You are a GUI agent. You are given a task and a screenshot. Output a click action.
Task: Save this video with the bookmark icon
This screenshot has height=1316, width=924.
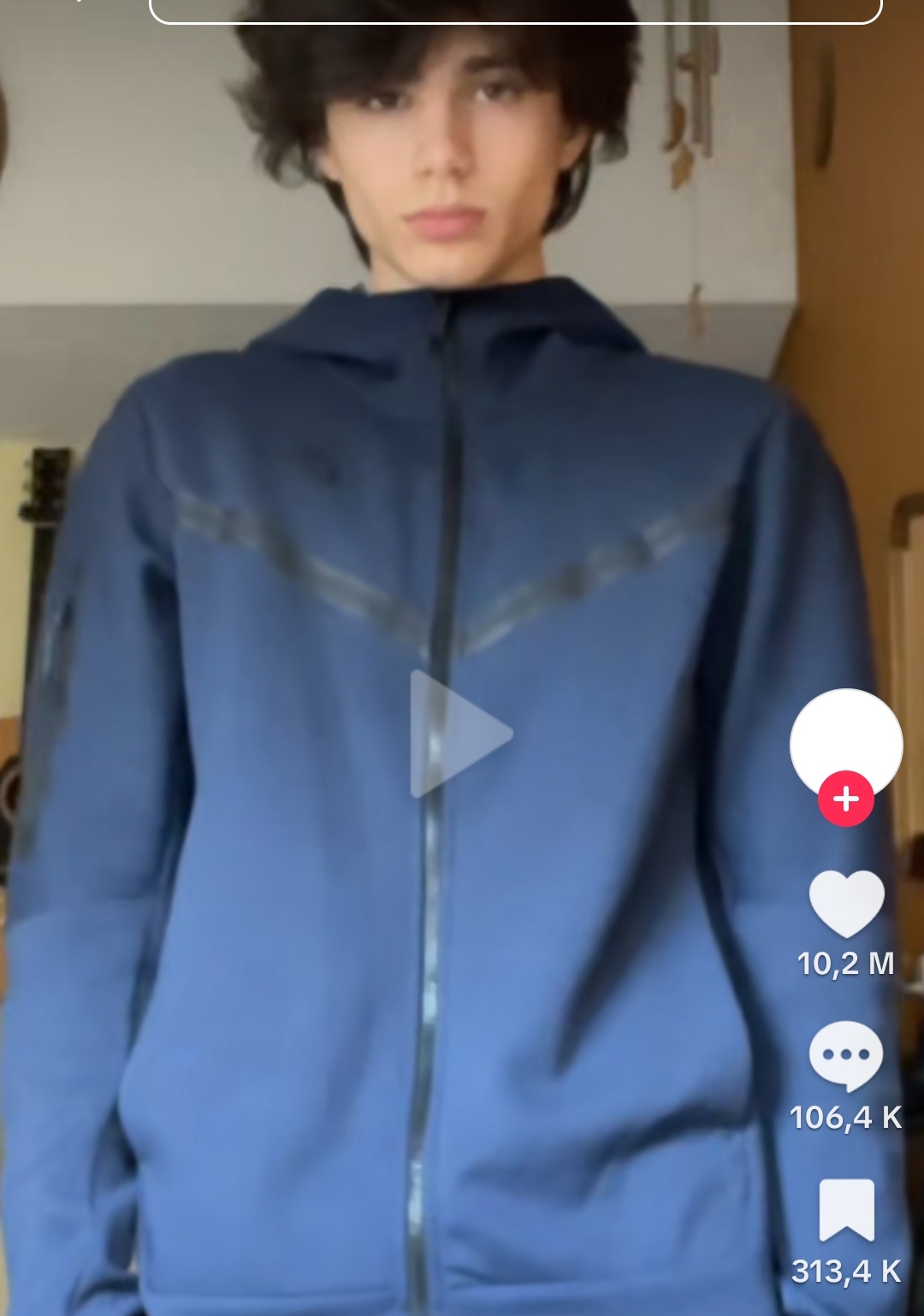click(x=846, y=1209)
